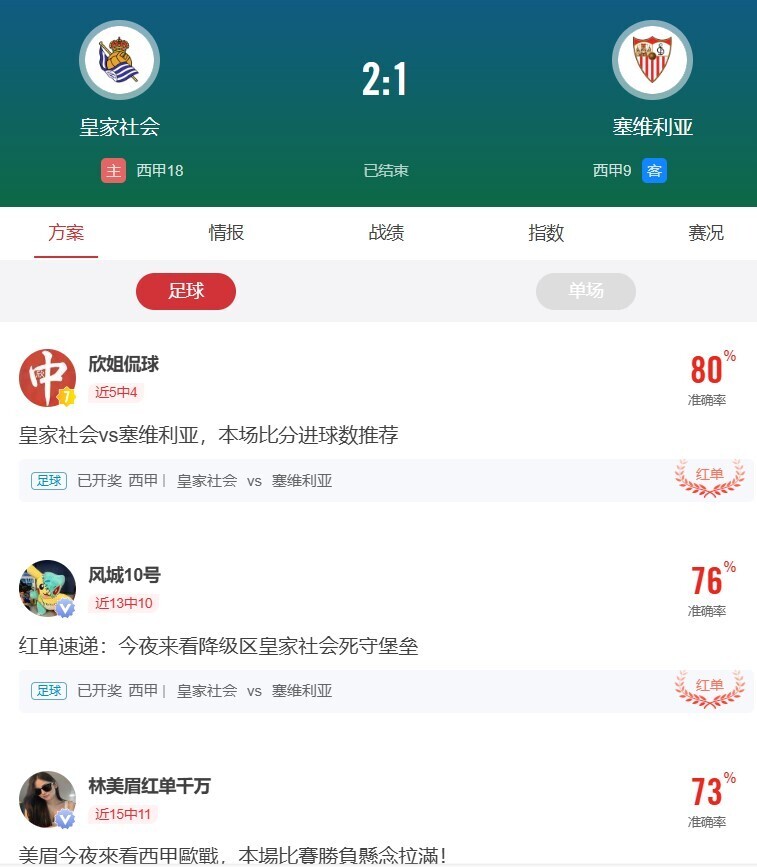The height and width of the screenshot is (867, 757).
Task: Switch to the 方案 tab
Action: click(66, 233)
